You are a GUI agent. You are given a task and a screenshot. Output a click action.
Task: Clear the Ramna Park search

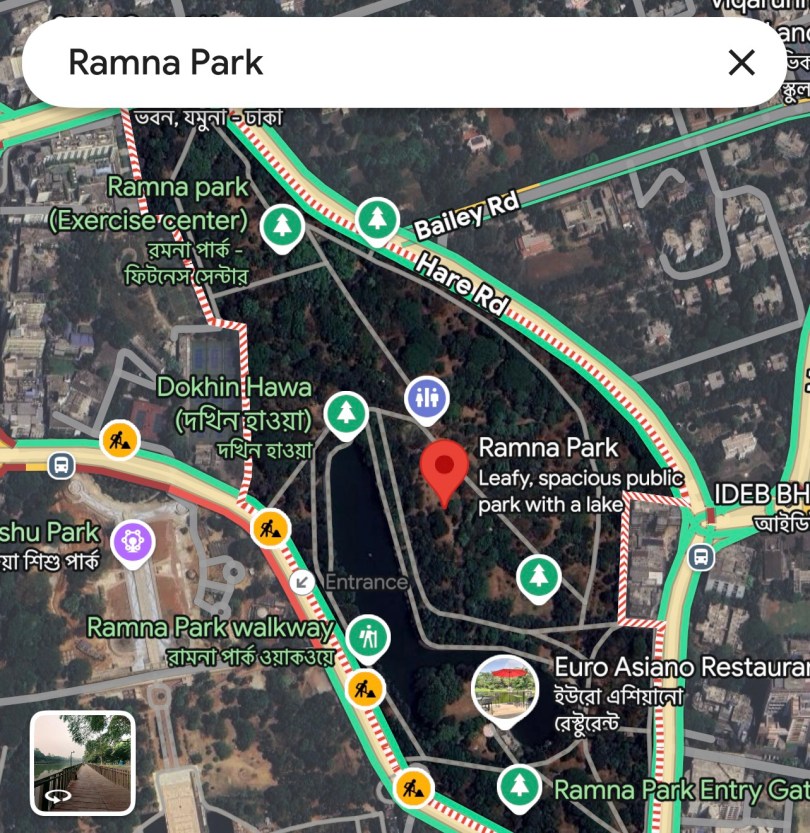(x=741, y=63)
